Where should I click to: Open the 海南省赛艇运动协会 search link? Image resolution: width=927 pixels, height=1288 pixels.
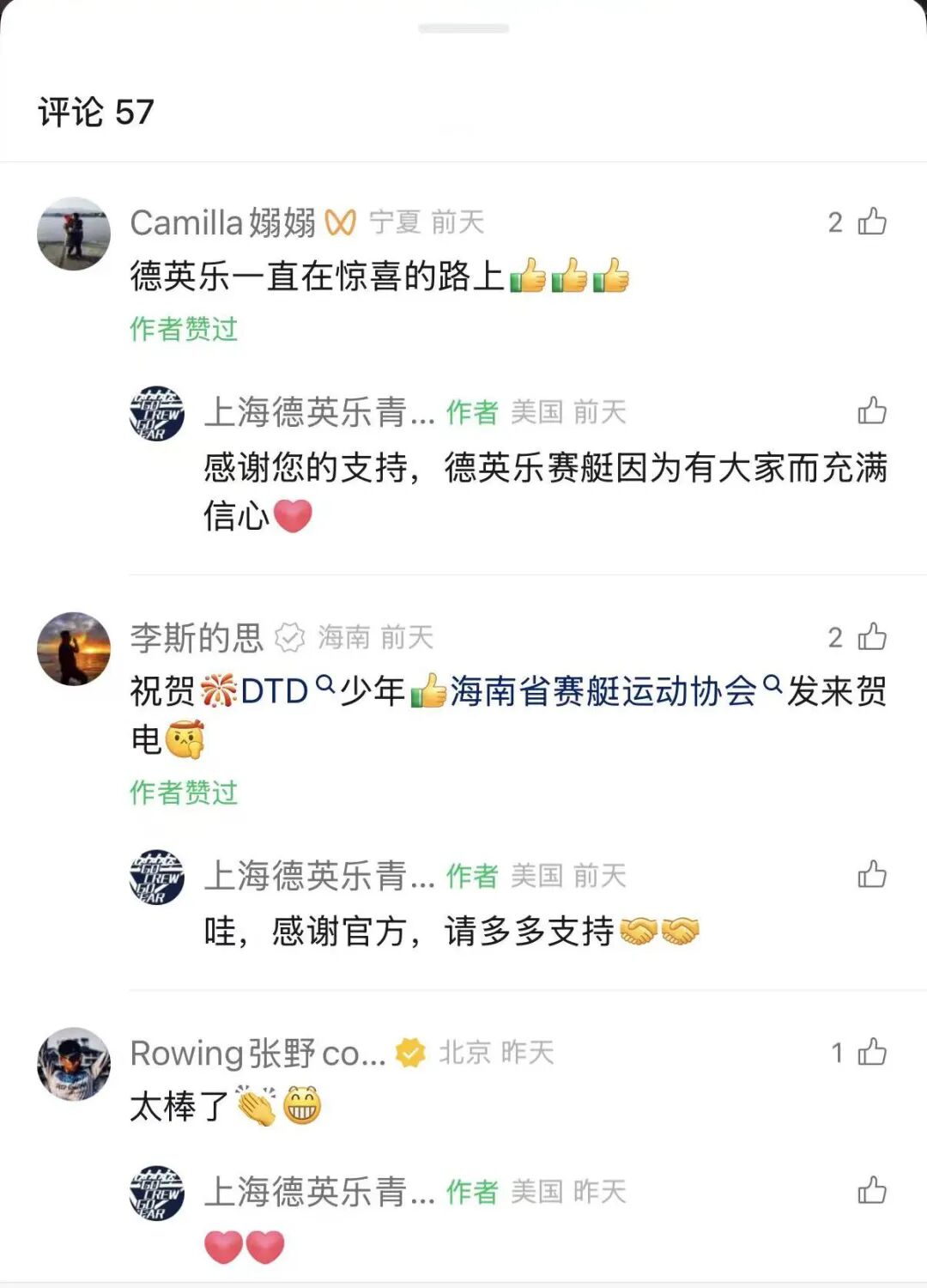pos(603,691)
